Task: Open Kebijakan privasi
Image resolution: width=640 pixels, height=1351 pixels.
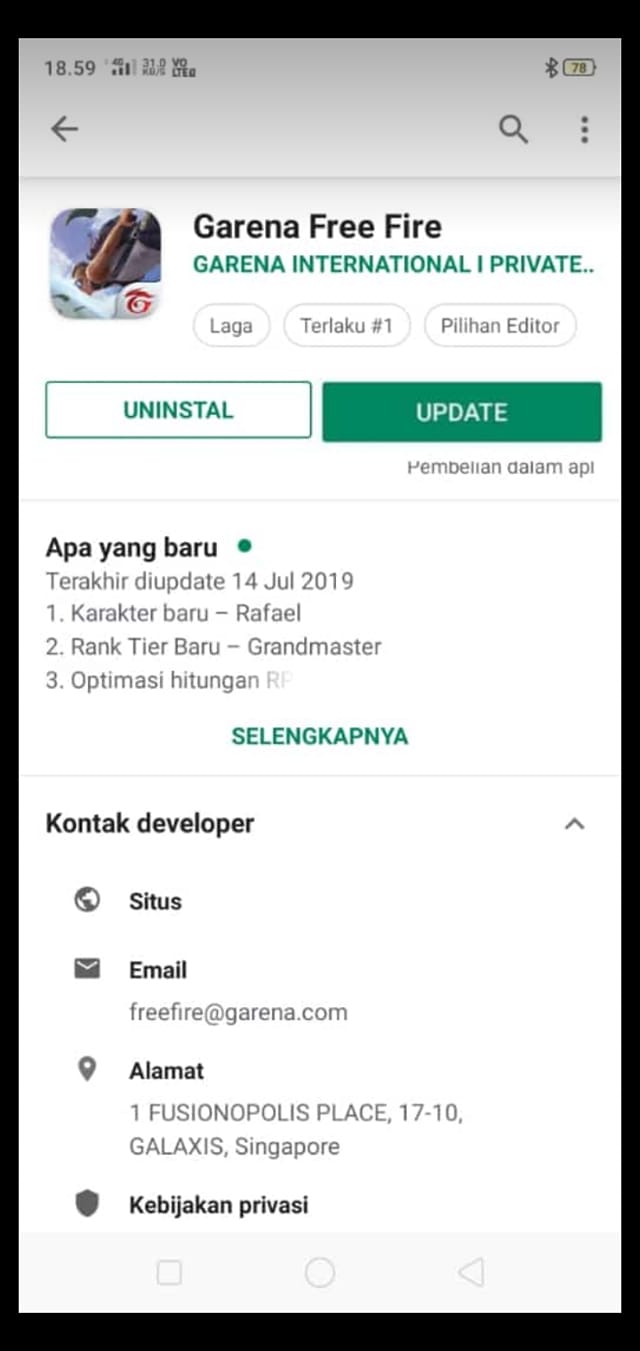Action: tap(320, 1204)
